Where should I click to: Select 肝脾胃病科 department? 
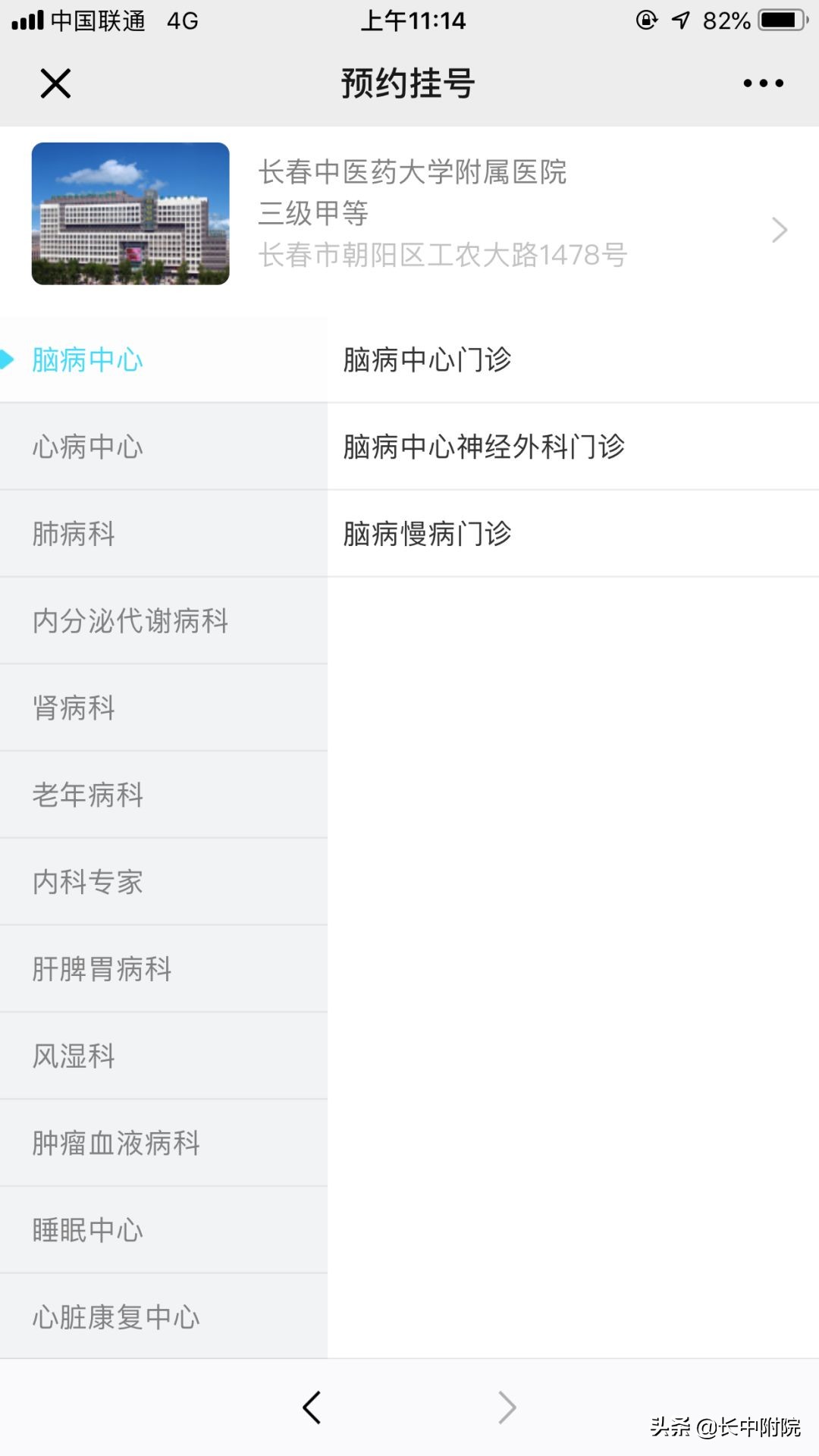pos(163,969)
